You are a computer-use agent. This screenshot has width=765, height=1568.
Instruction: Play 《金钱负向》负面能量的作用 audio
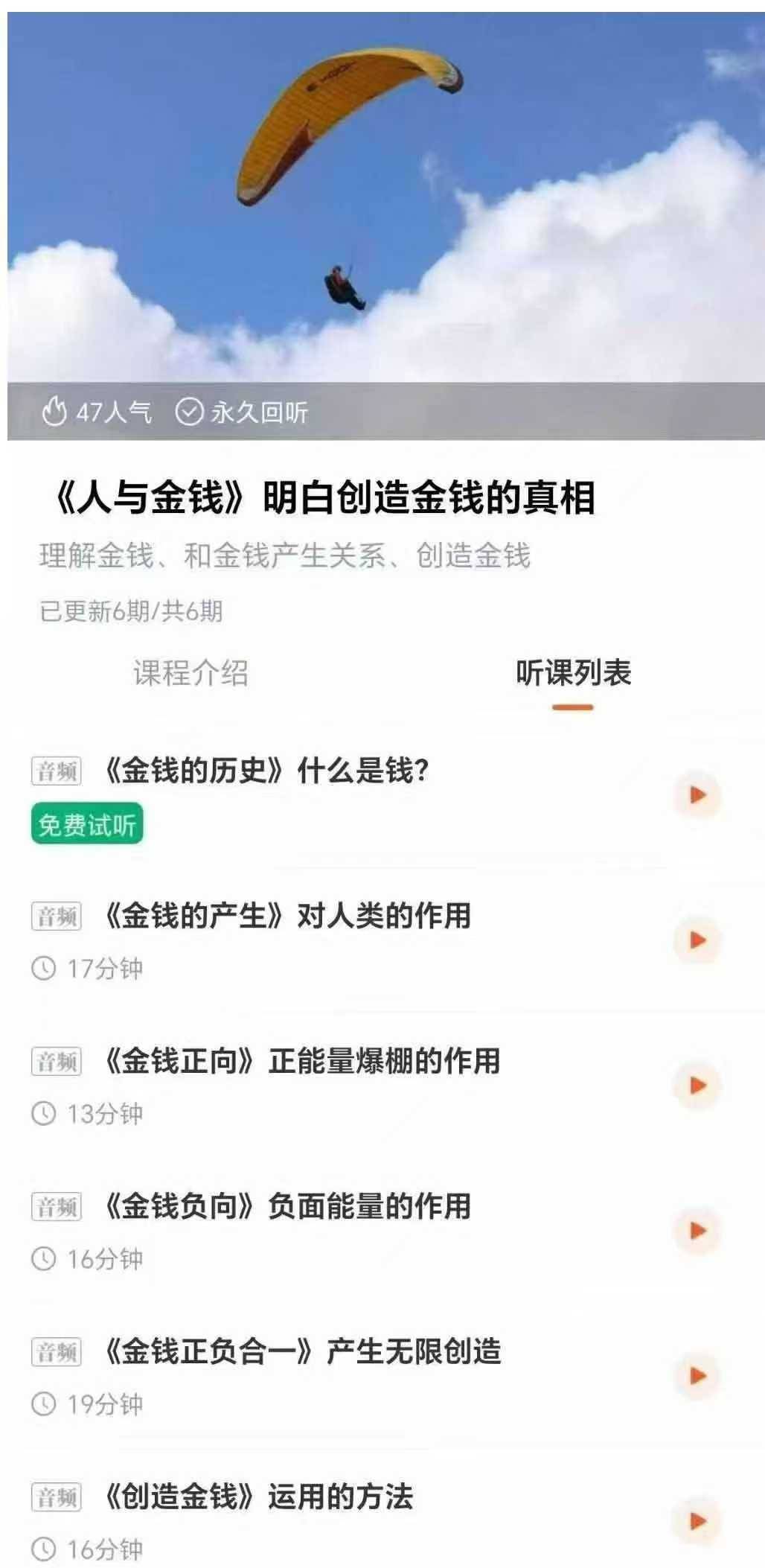pos(697,1231)
